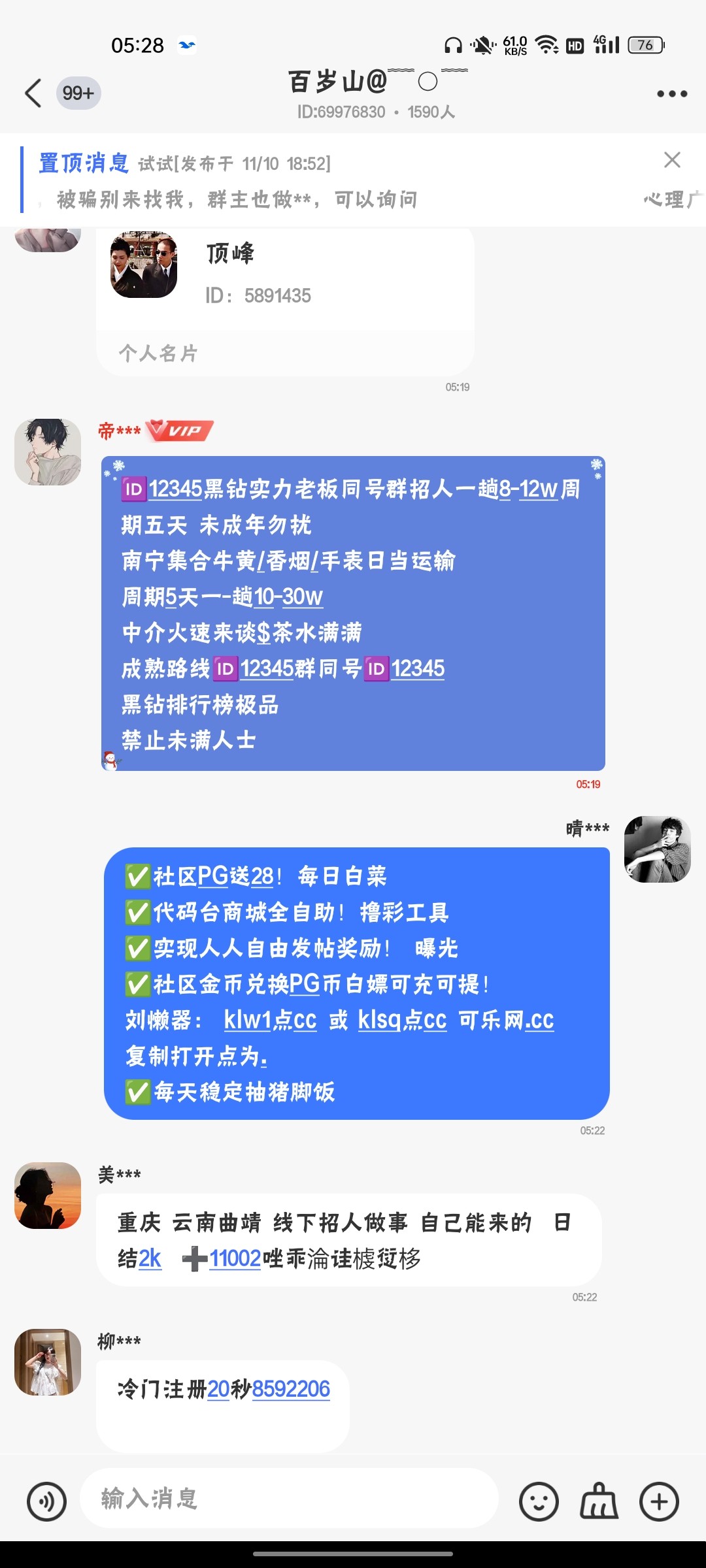View profile of user 帝***

(x=48, y=452)
